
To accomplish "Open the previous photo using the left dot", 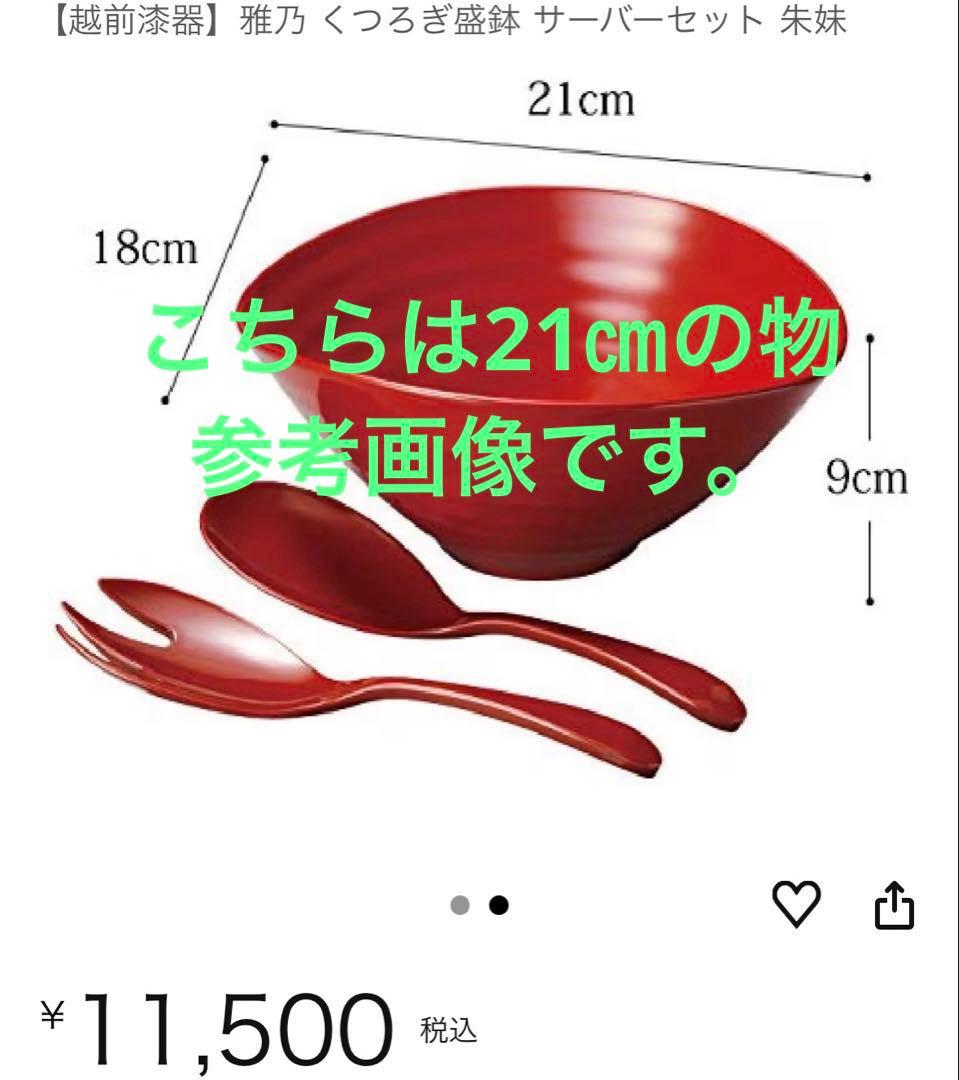I will point(461,906).
